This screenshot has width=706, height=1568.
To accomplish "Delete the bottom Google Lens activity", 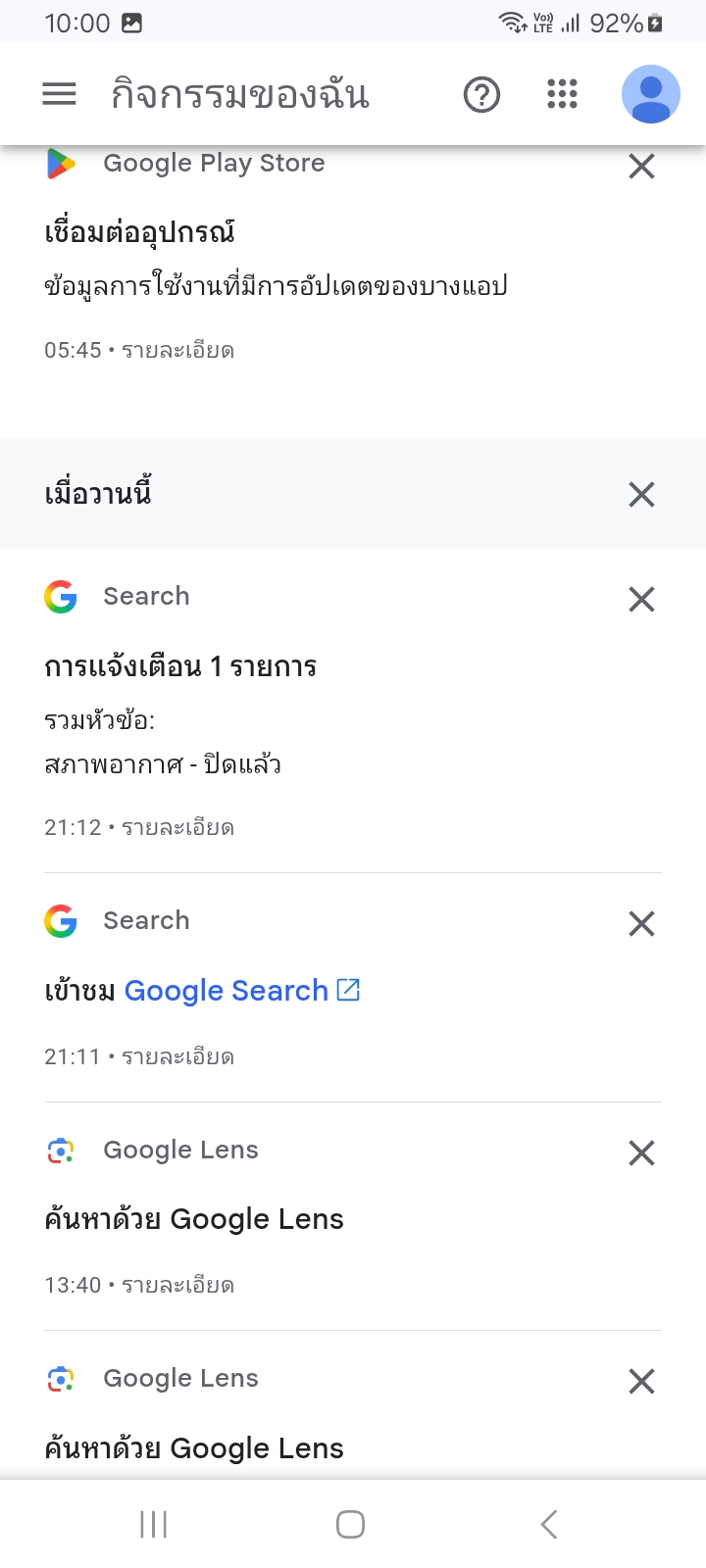I will pos(641,1381).
